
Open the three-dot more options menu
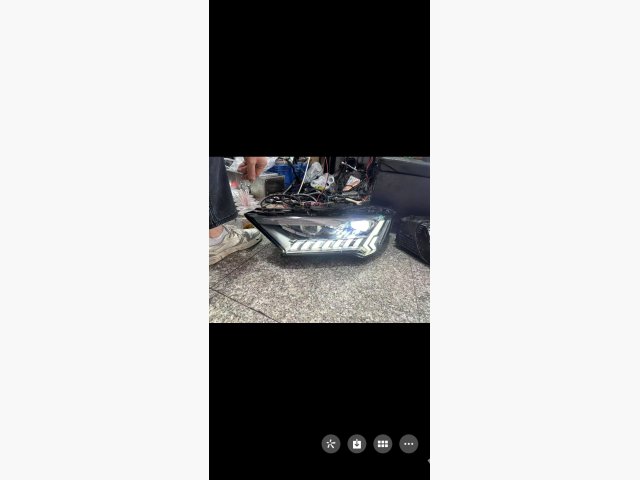409,444
